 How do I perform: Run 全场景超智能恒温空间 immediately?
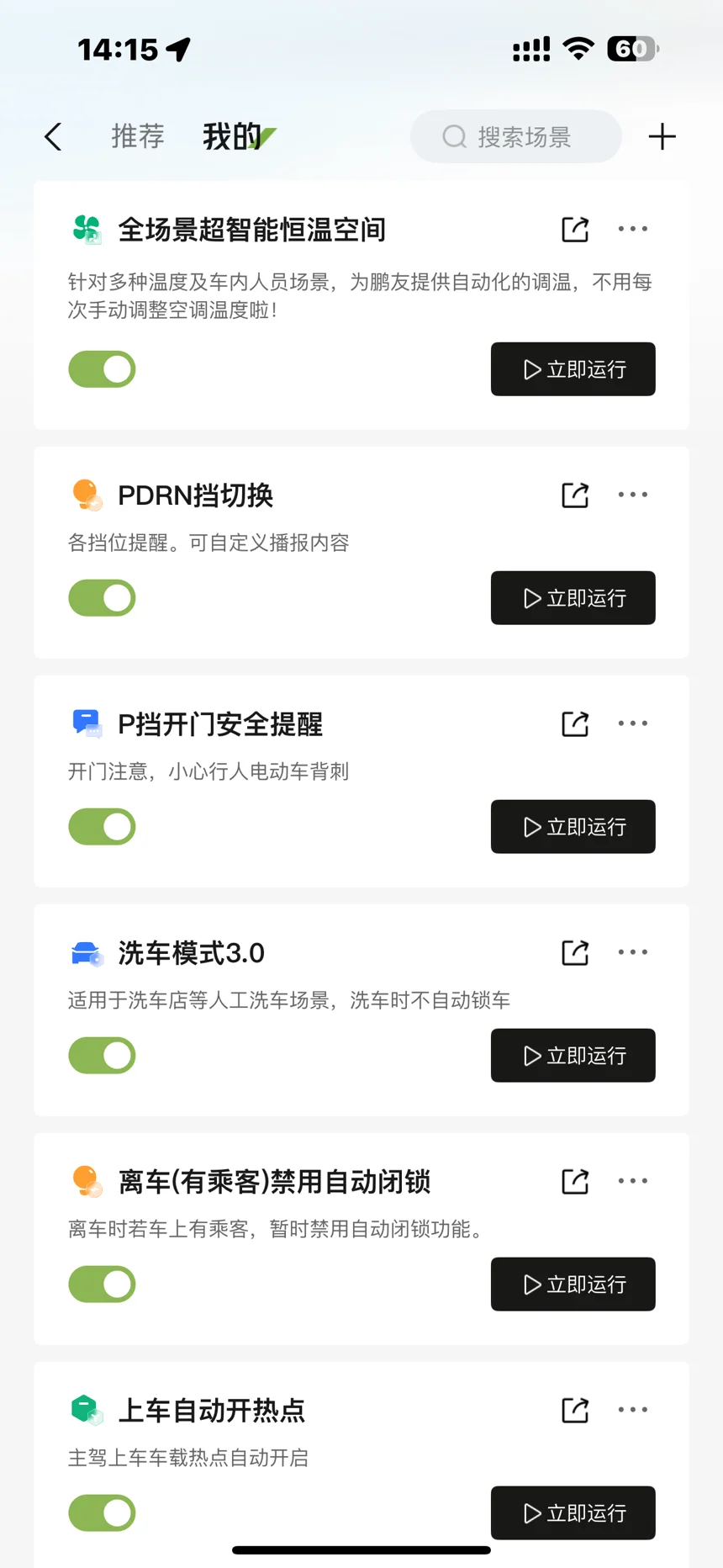tap(573, 369)
